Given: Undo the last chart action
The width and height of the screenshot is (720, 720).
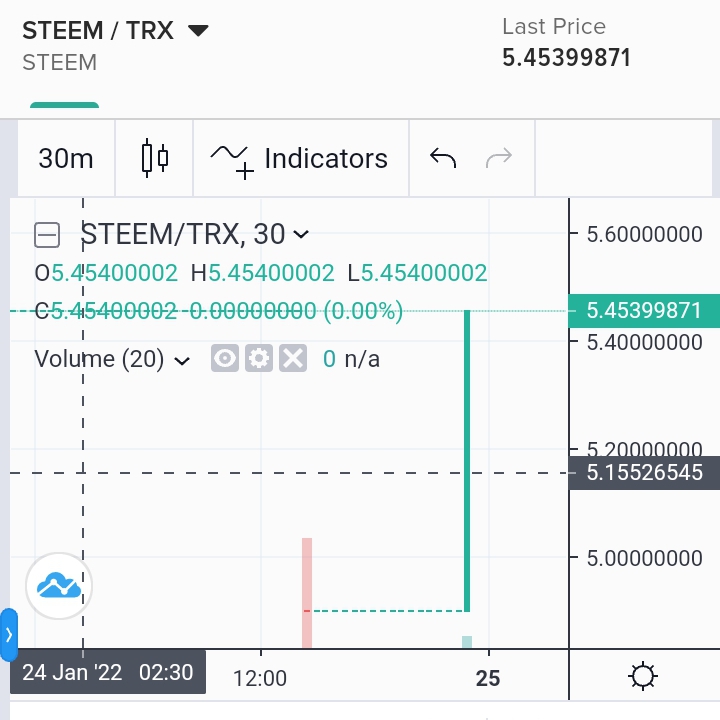Looking at the screenshot, I should [x=442, y=158].
